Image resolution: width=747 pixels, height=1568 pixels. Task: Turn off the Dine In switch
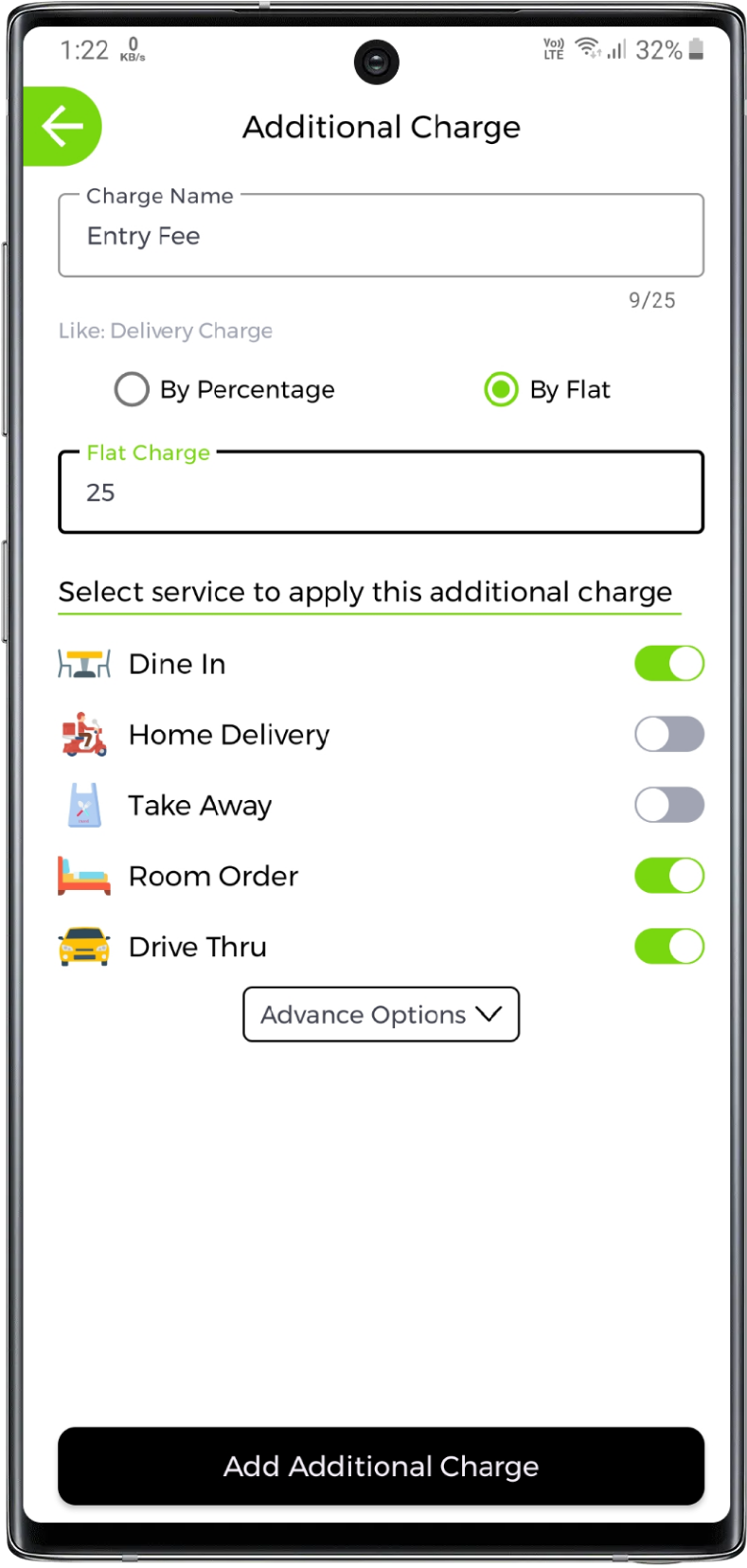(668, 664)
